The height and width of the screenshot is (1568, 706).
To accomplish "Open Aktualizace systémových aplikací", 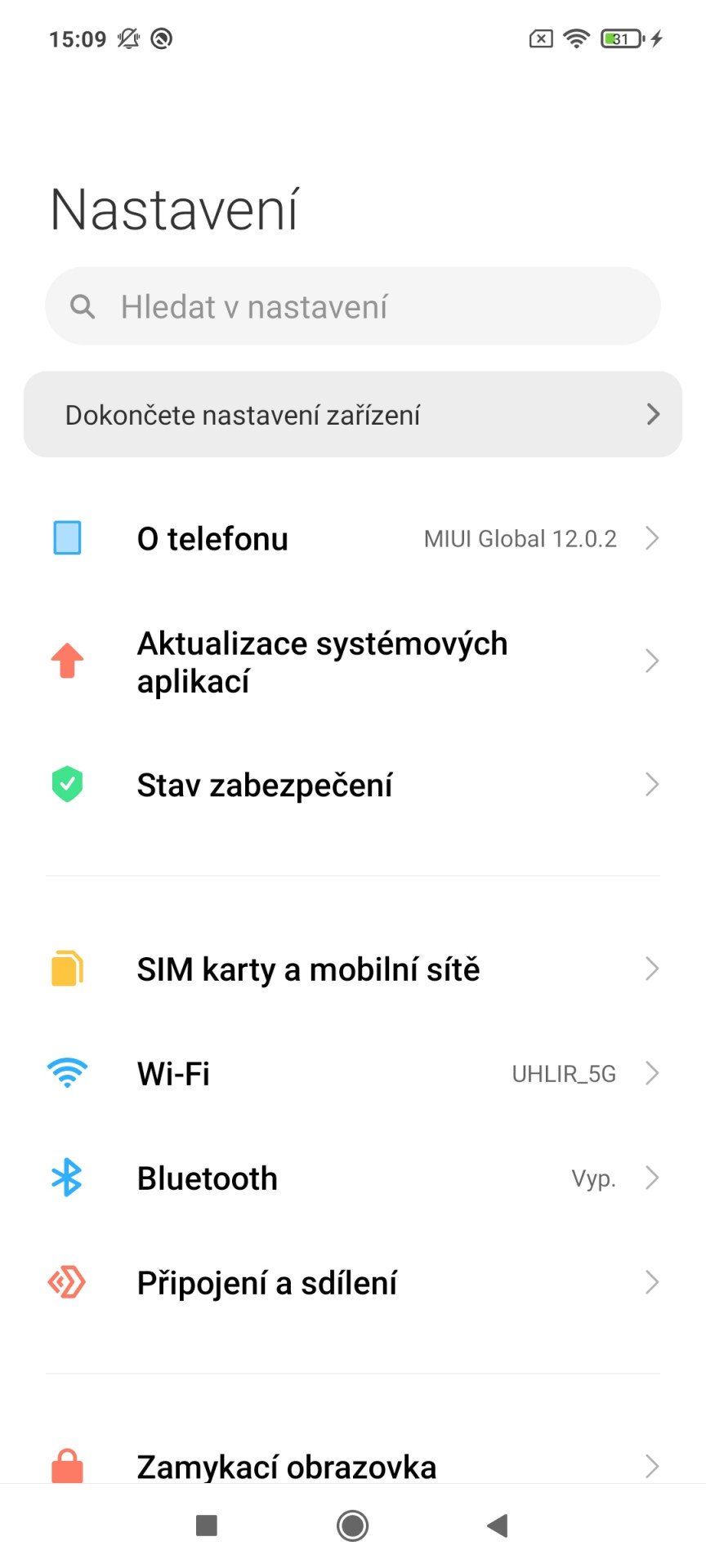I will coord(353,661).
